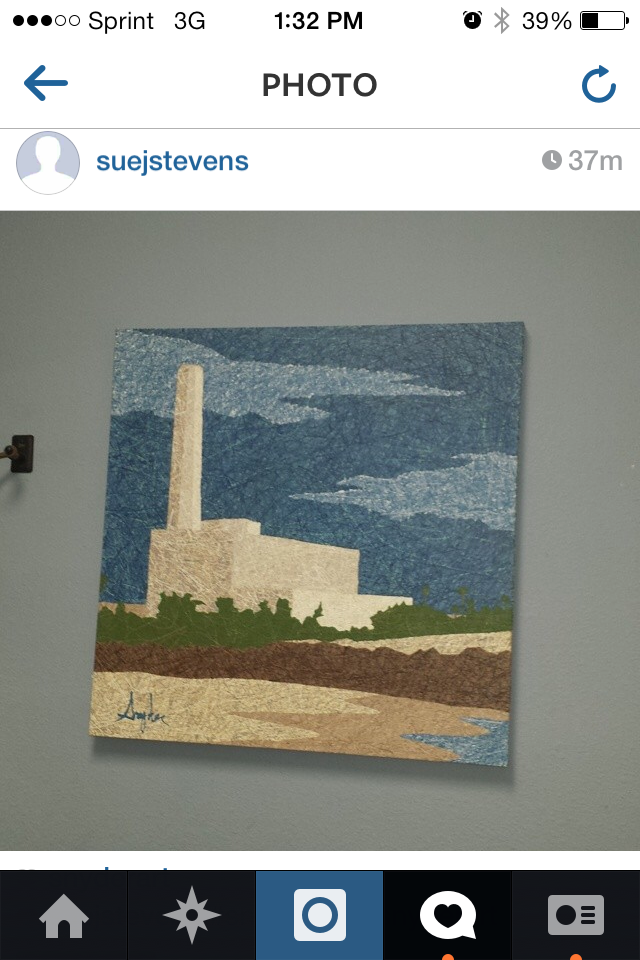Open the Explore tab
The width and height of the screenshot is (640, 960).
coord(192,915)
